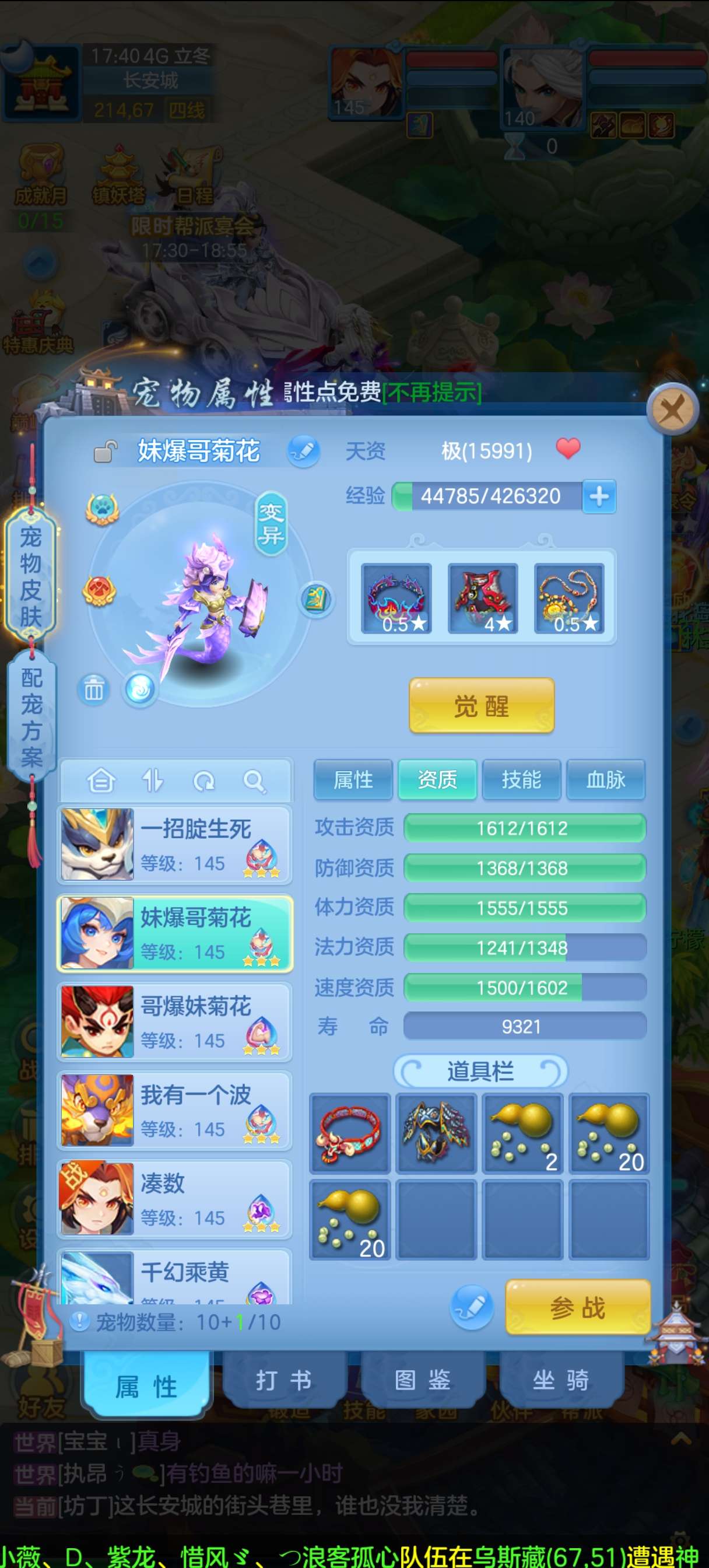Viewport: 709px width, 1568px height.
Task: Tap the 参战 button
Action: point(577,1307)
